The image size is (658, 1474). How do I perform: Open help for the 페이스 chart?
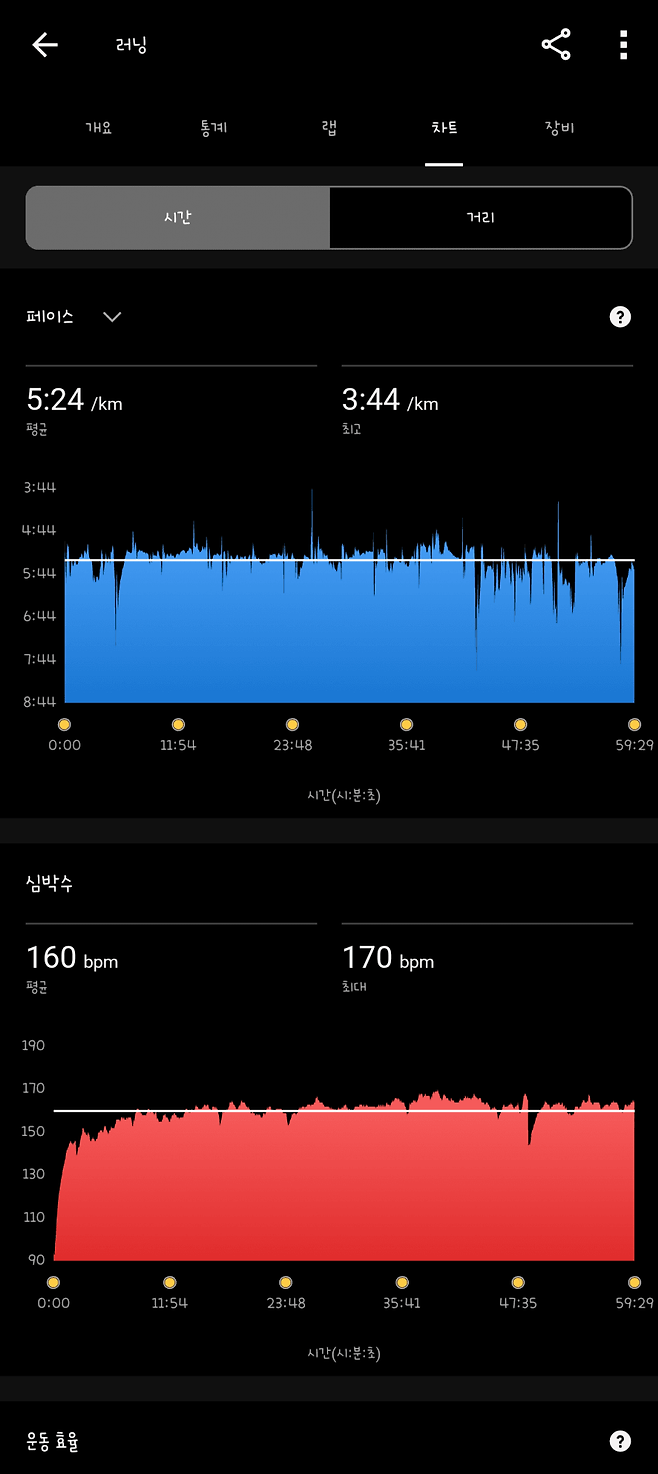[620, 317]
